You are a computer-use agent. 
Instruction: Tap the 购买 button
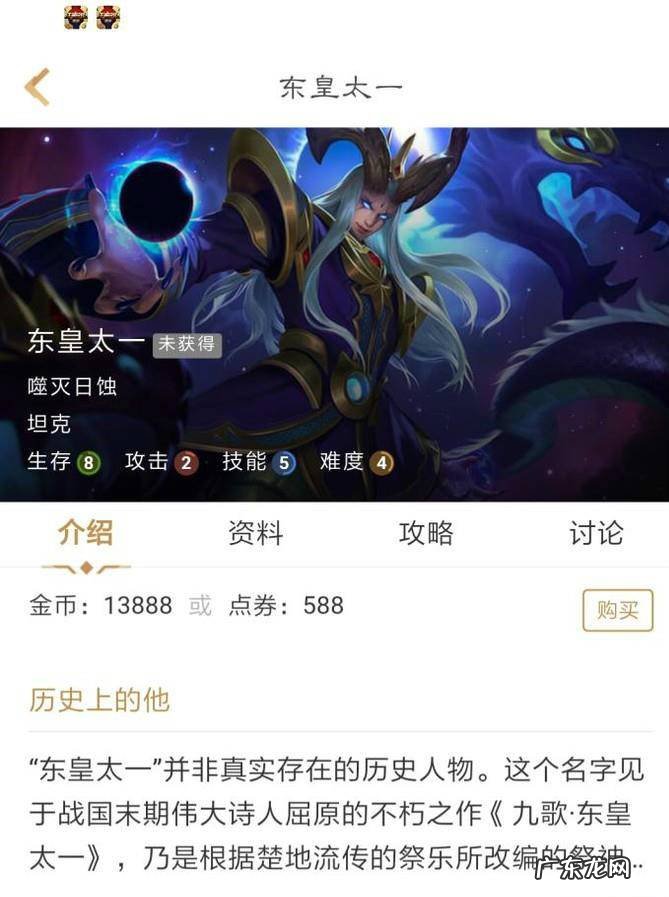pos(617,610)
